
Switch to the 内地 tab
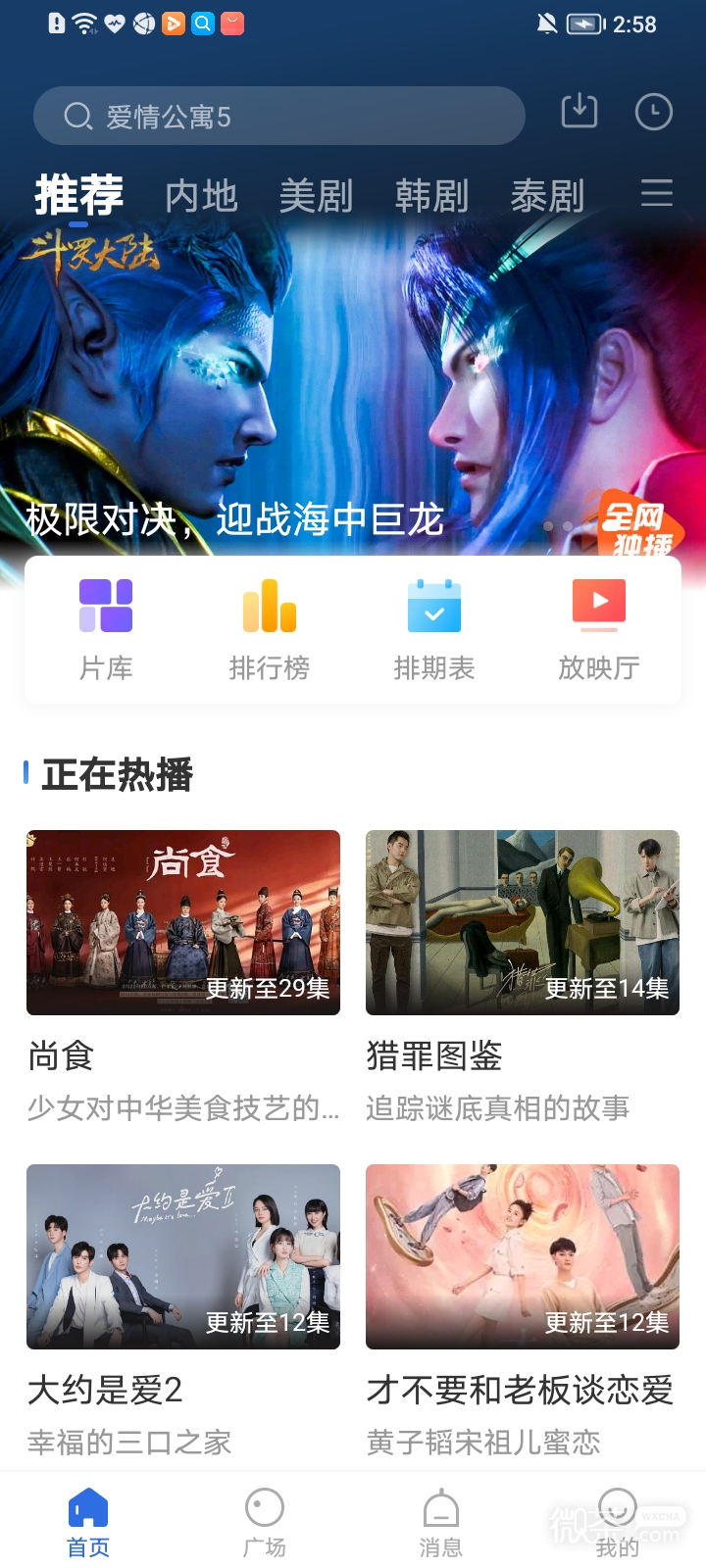tap(201, 196)
